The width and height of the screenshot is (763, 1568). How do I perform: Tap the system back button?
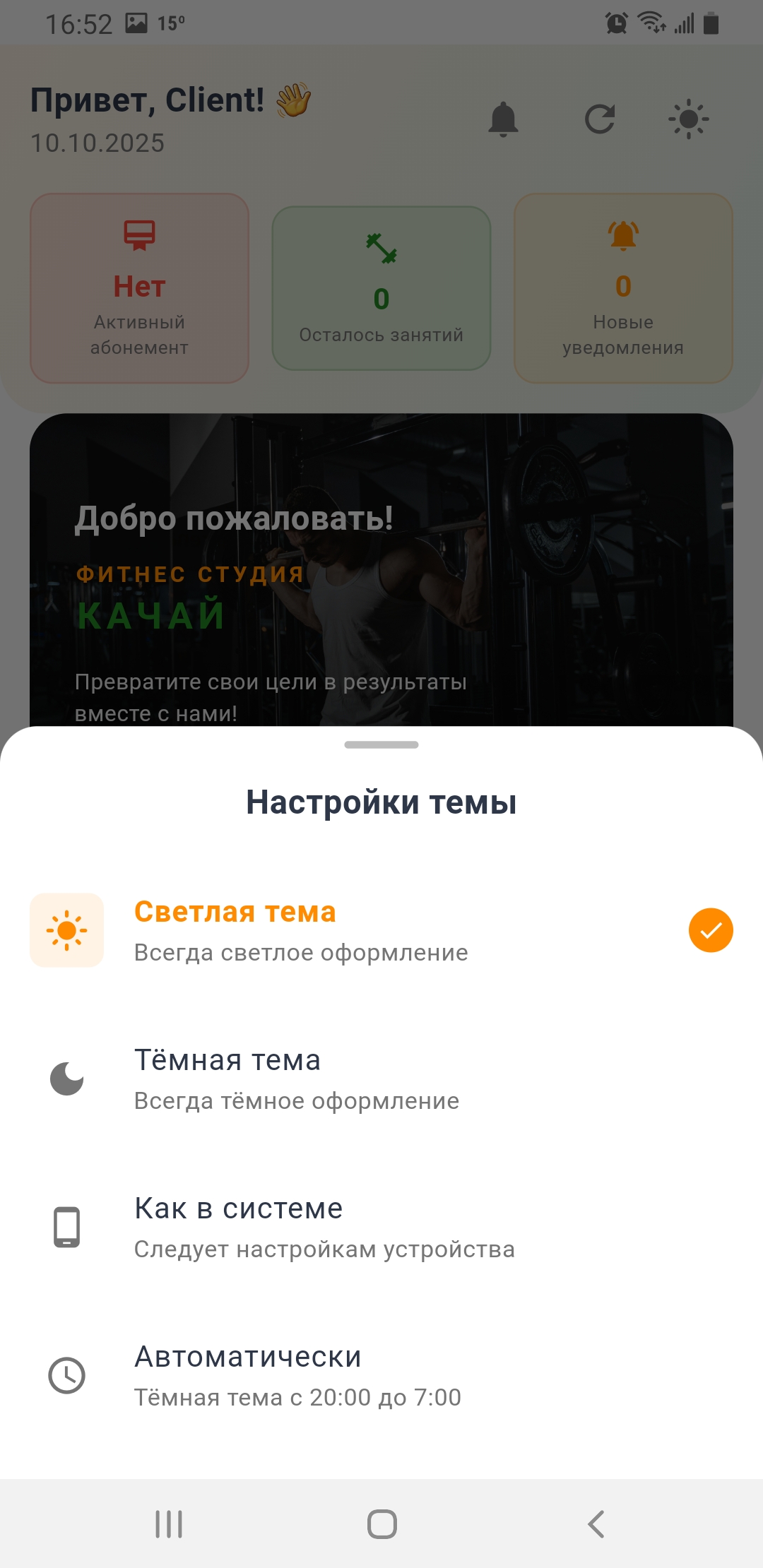click(596, 1524)
